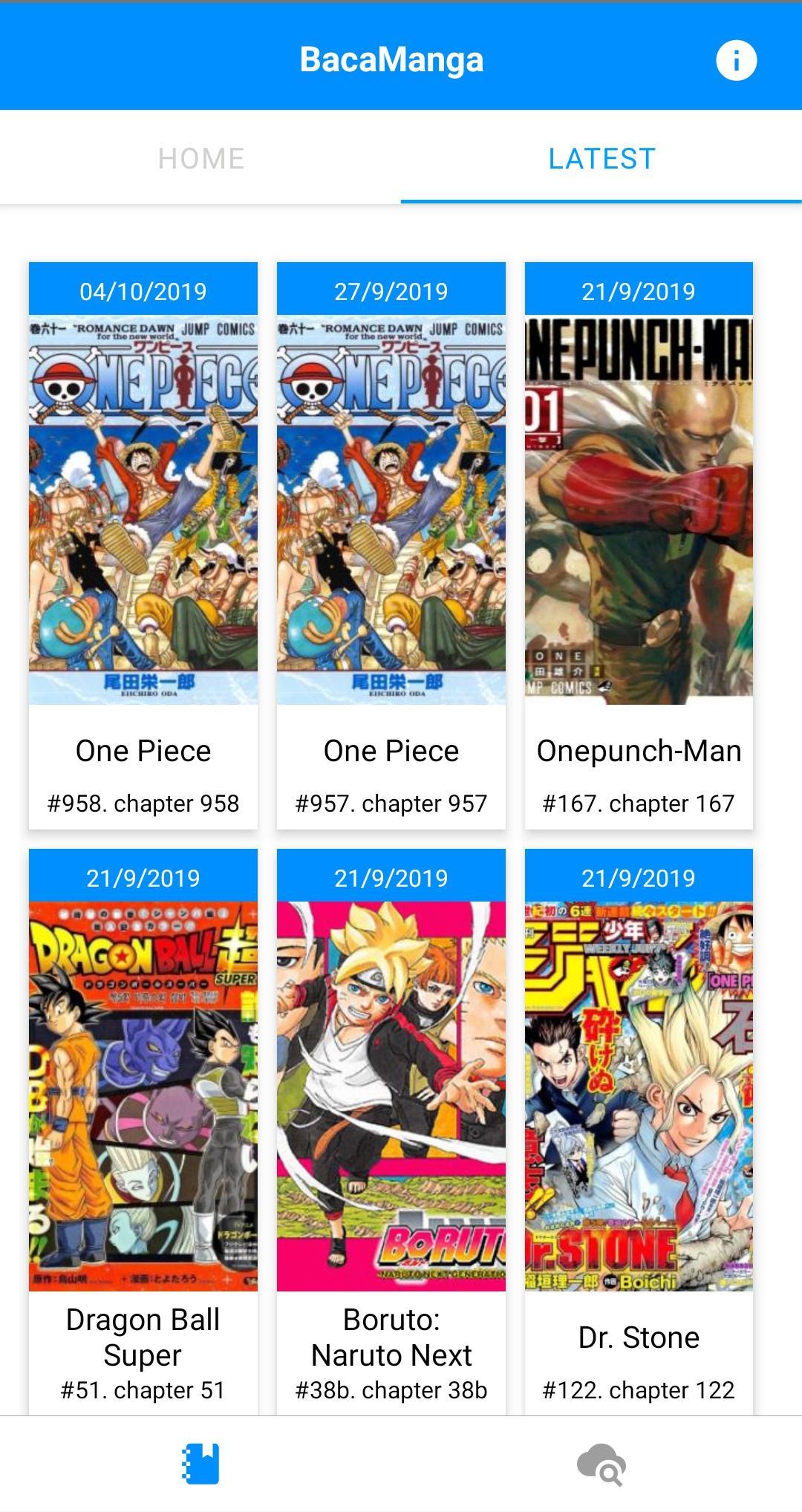Open Onepunch-Man chapter 167

639,546
